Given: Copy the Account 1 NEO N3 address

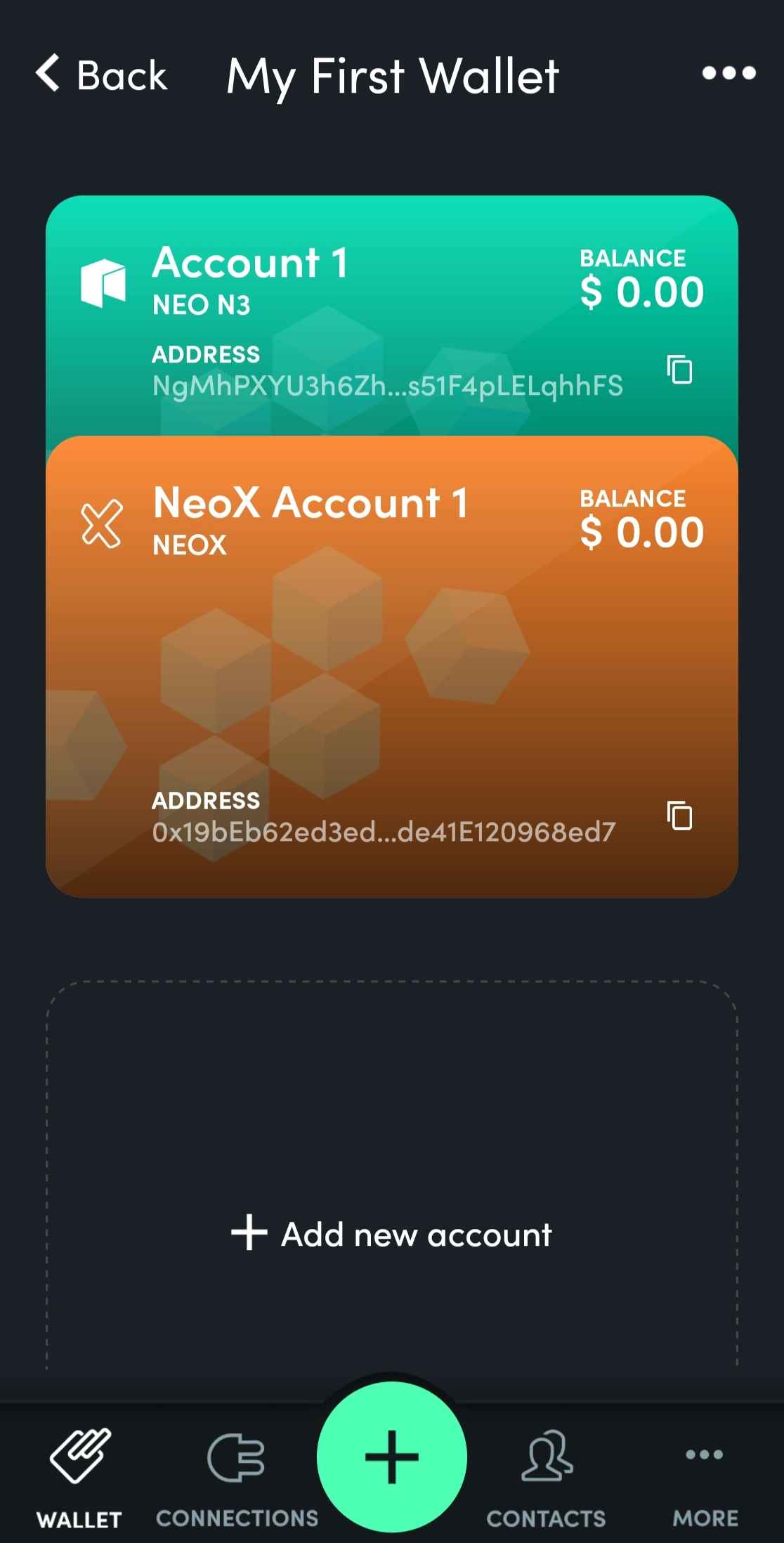Looking at the screenshot, I should click(x=679, y=369).
